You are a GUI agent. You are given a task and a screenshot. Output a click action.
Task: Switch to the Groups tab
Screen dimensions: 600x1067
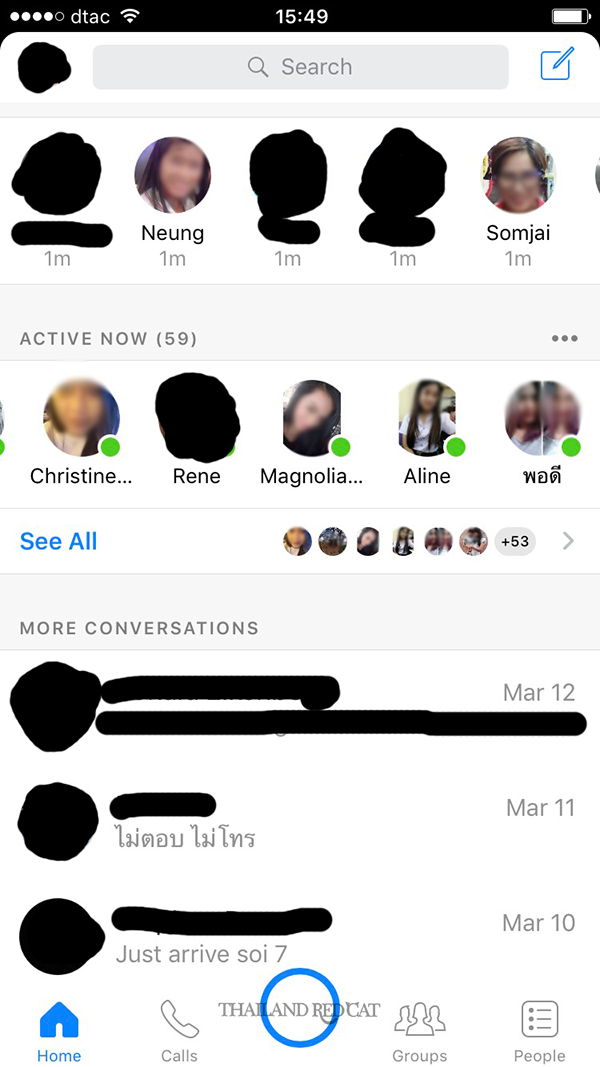pyautogui.click(x=419, y=1030)
